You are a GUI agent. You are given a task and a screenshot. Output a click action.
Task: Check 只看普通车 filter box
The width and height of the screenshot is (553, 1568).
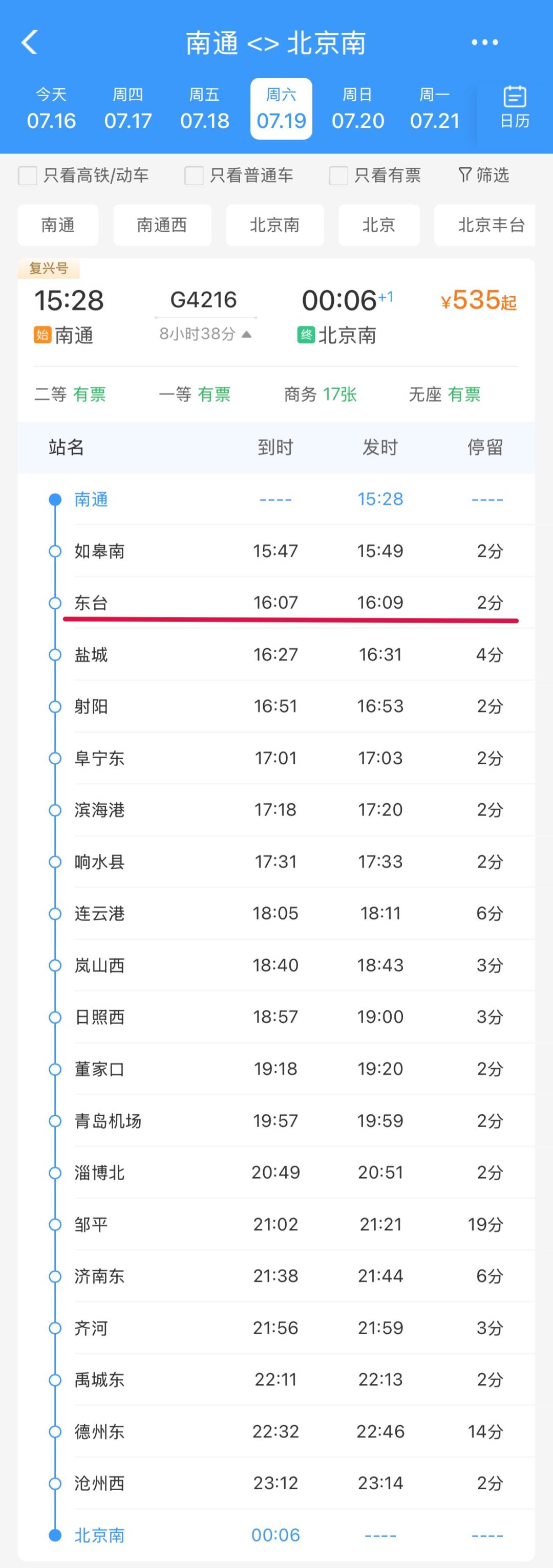[x=194, y=175]
